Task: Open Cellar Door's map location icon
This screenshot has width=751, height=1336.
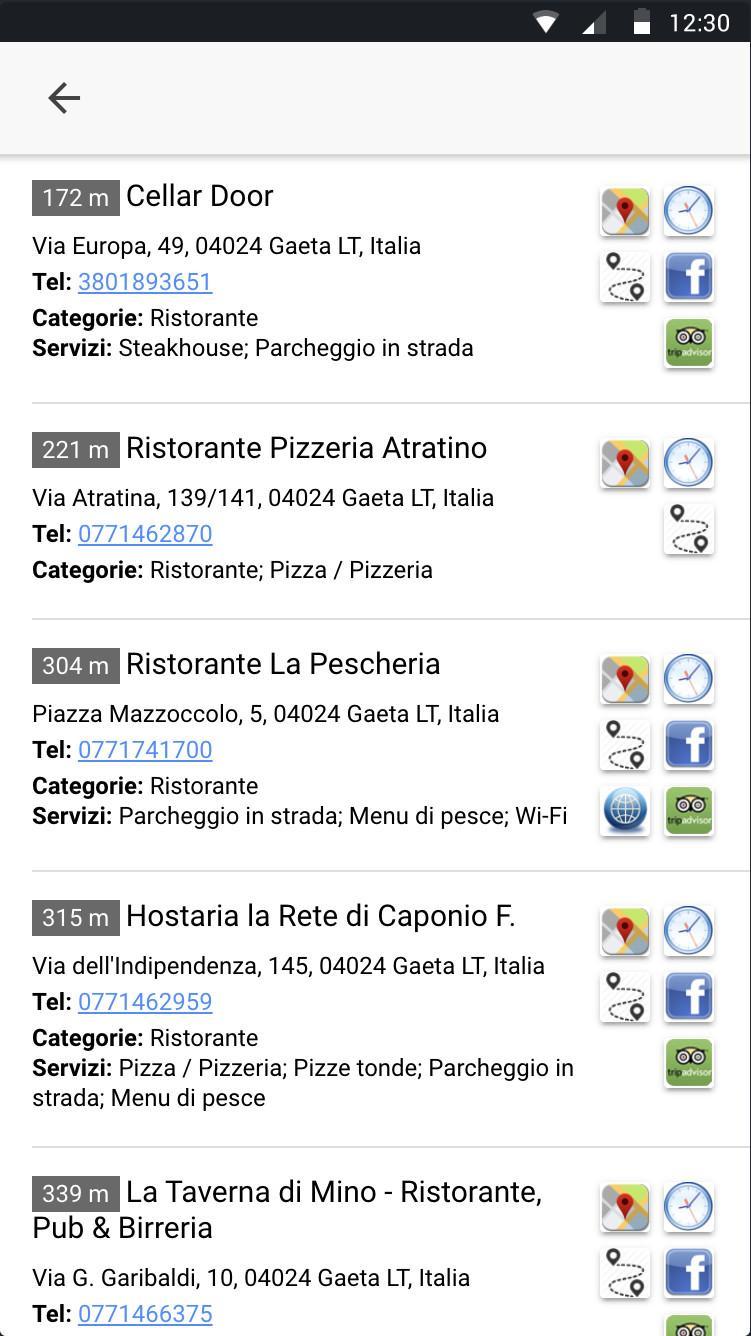Action: coord(625,212)
